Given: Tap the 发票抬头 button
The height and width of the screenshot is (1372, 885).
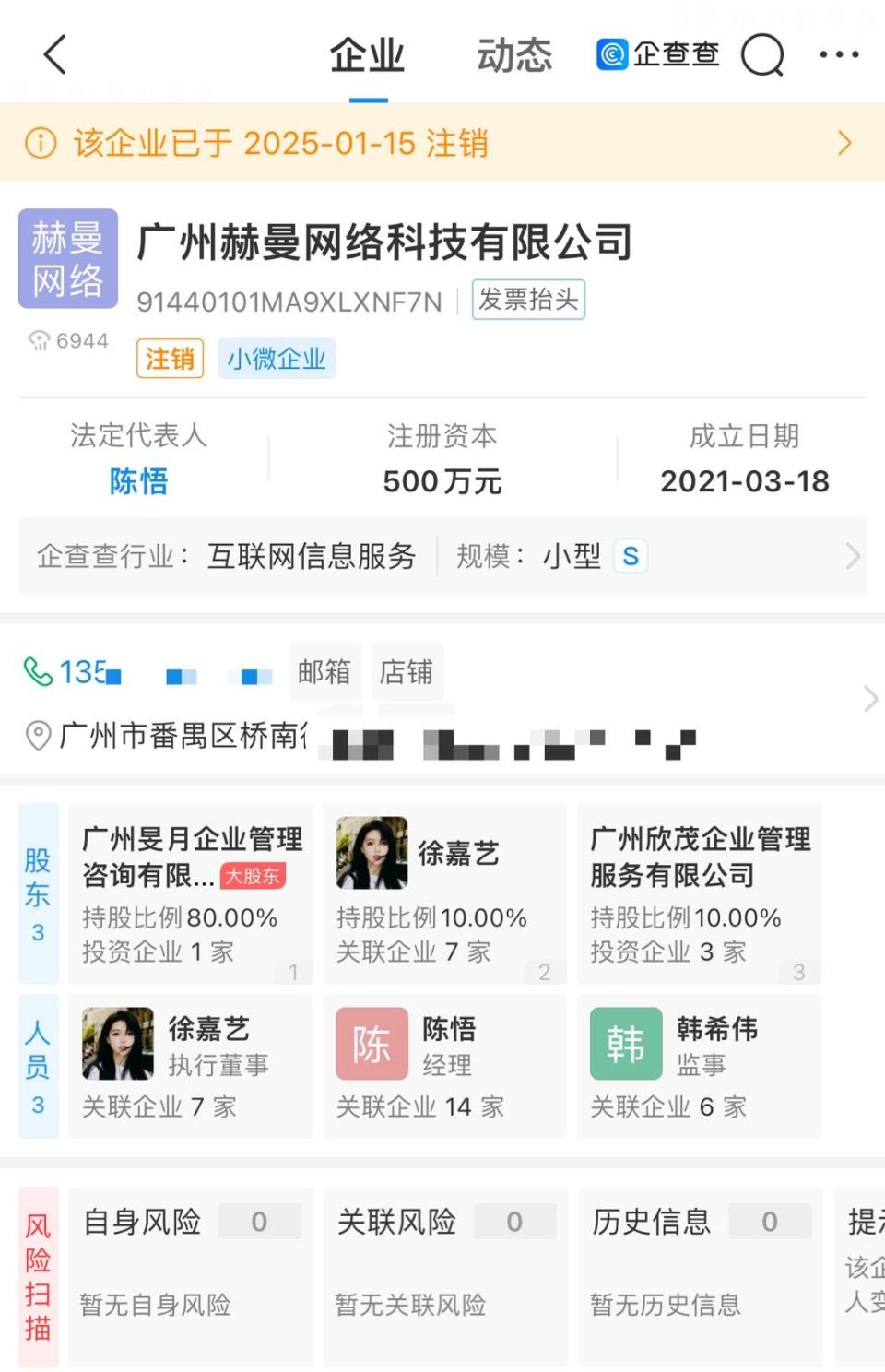Looking at the screenshot, I should coord(528,300).
